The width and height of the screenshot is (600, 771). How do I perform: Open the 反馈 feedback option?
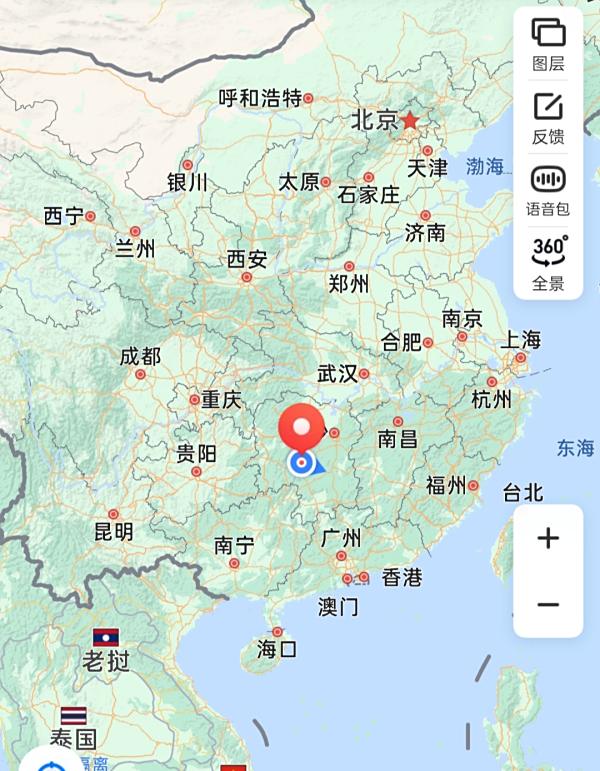pyautogui.click(x=548, y=117)
